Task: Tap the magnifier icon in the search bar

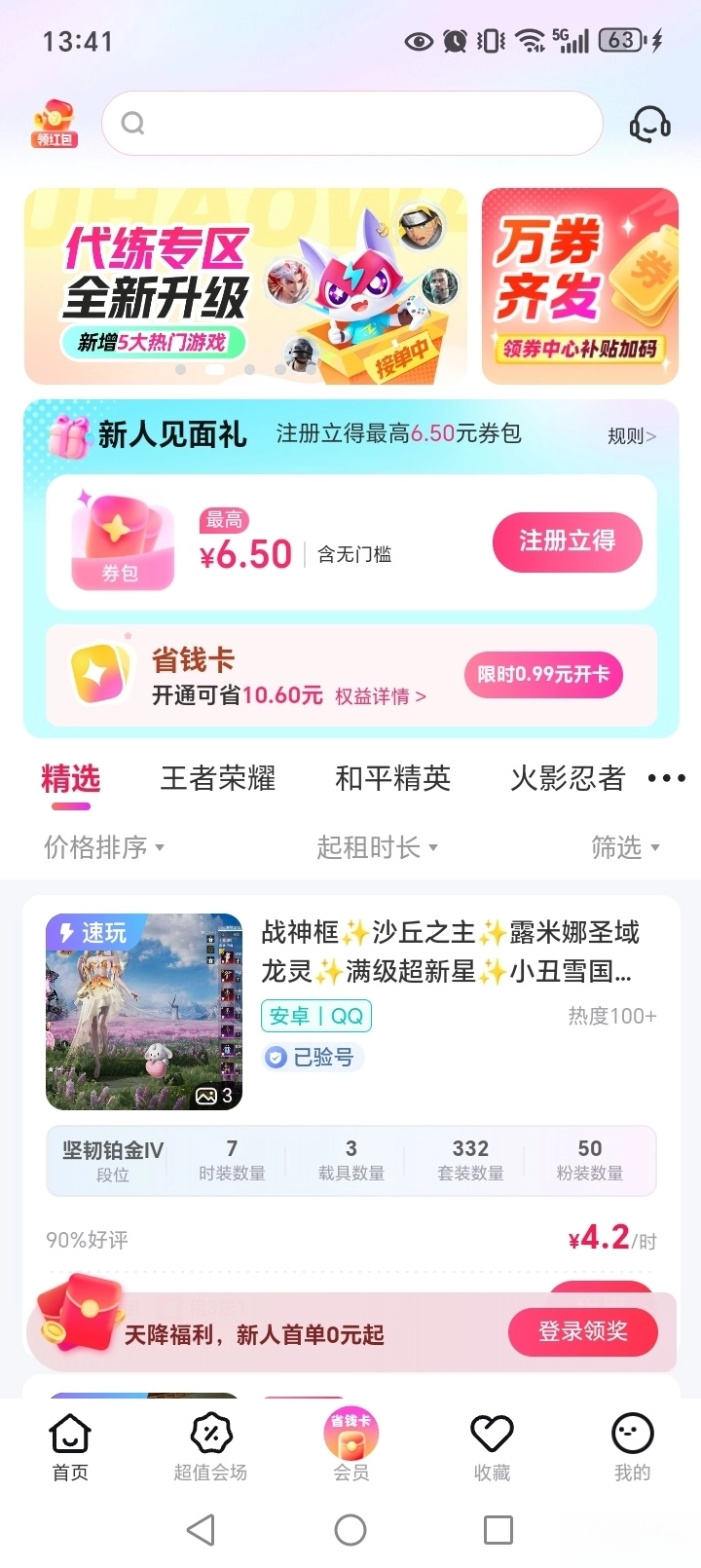Action: point(133,123)
